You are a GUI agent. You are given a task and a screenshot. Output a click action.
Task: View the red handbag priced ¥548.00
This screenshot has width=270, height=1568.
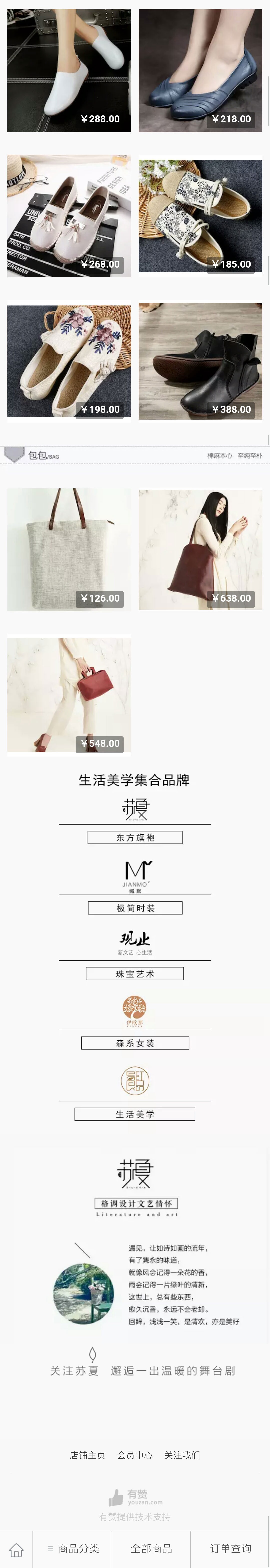[69, 694]
